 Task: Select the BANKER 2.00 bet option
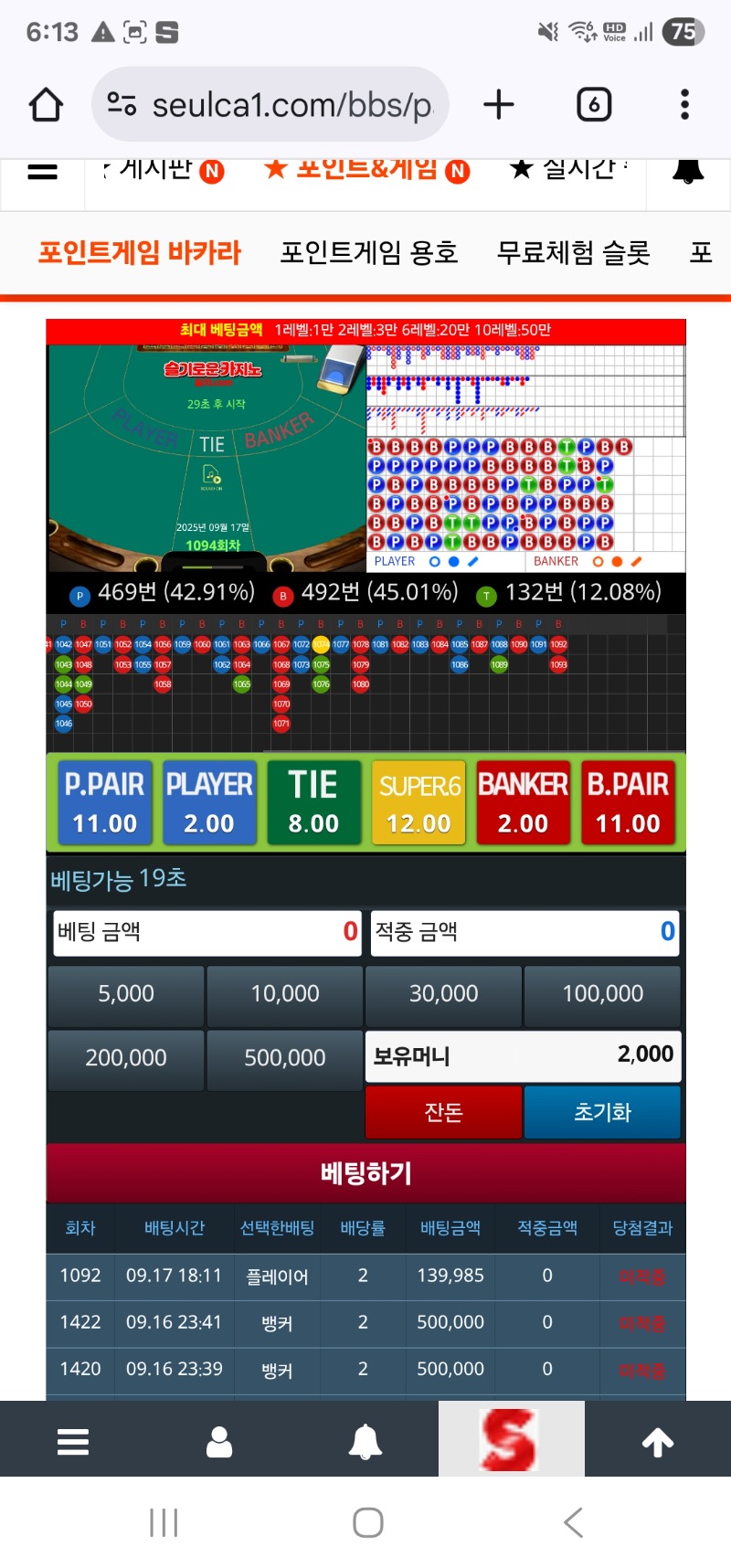[523, 802]
